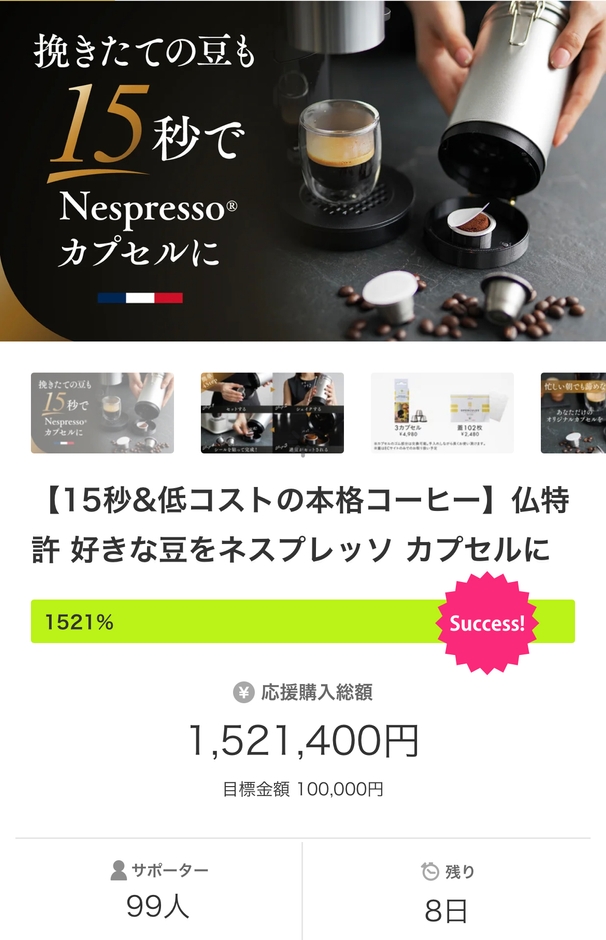
Task: Select the partly visible fourth gallery thumbnail
Action: pyautogui.click(x=573, y=413)
